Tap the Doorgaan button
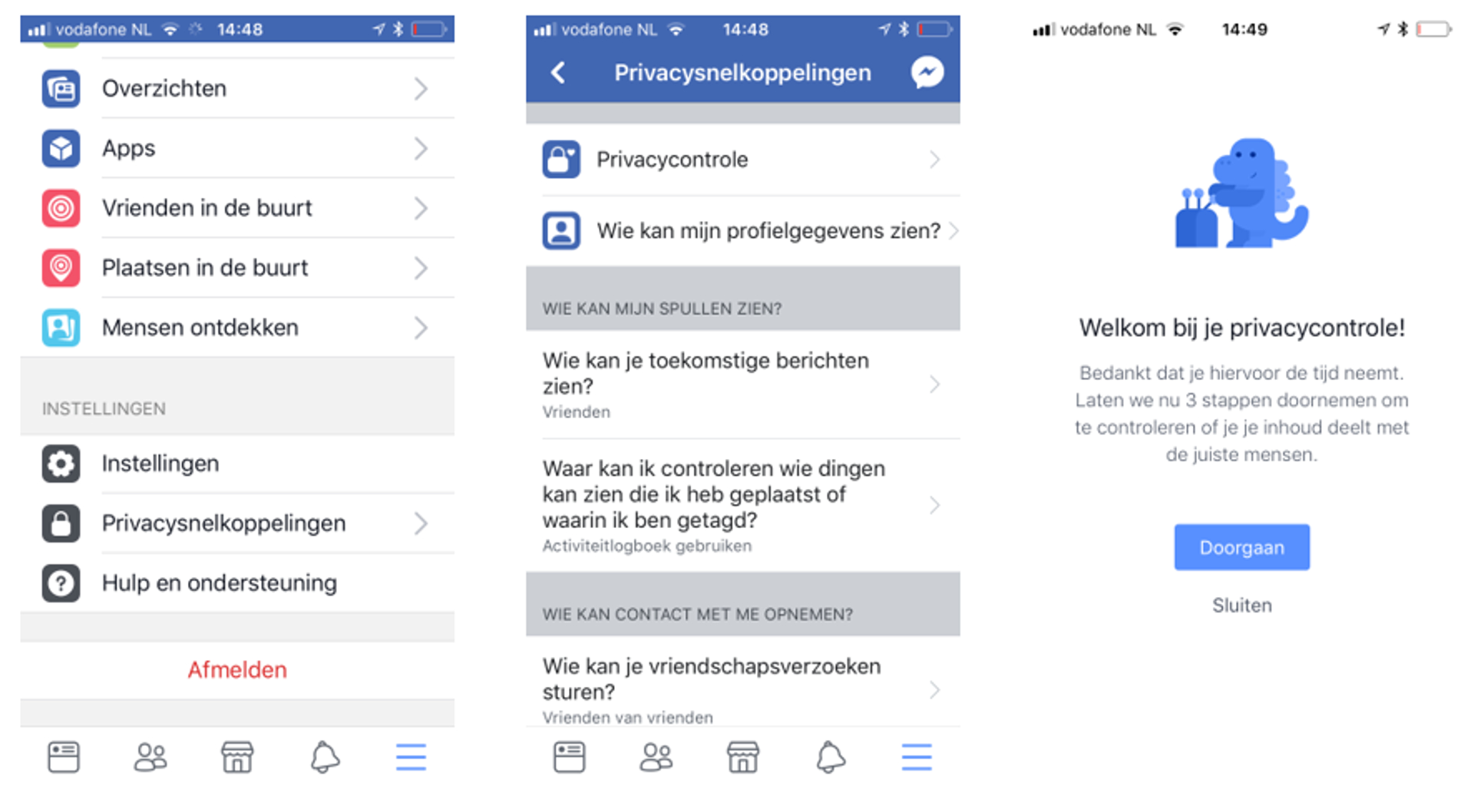The height and width of the screenshot is (812, 1474). click(1241, 547)
